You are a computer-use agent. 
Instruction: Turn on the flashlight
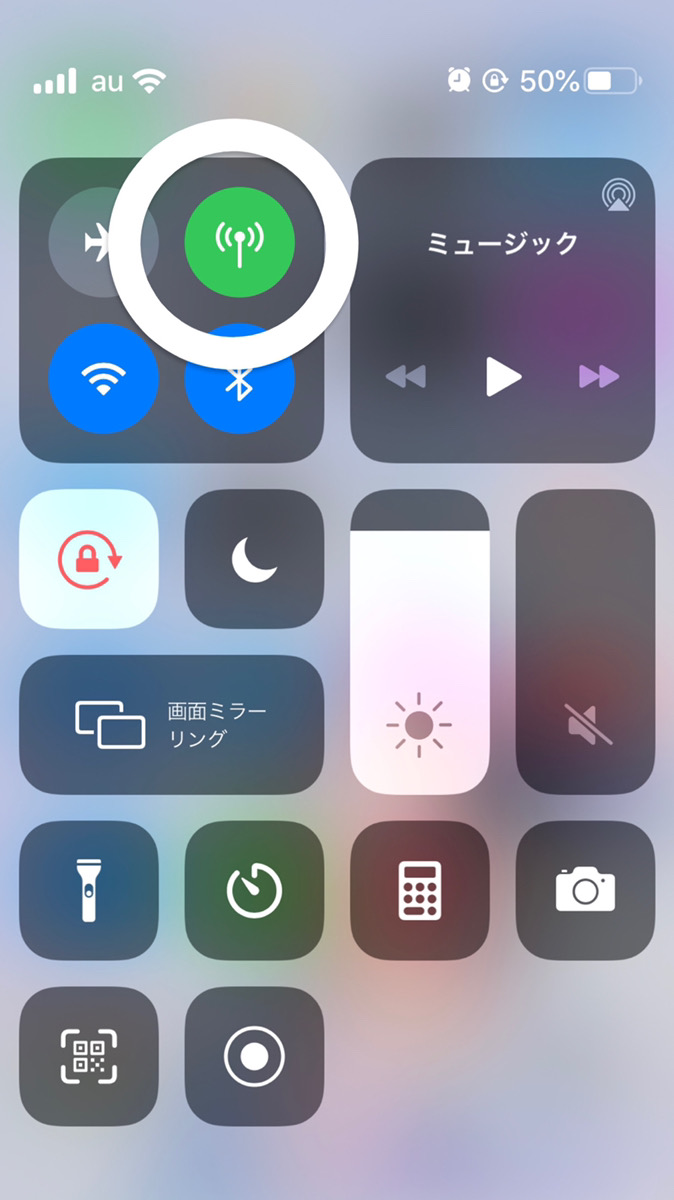click(89, 890)
